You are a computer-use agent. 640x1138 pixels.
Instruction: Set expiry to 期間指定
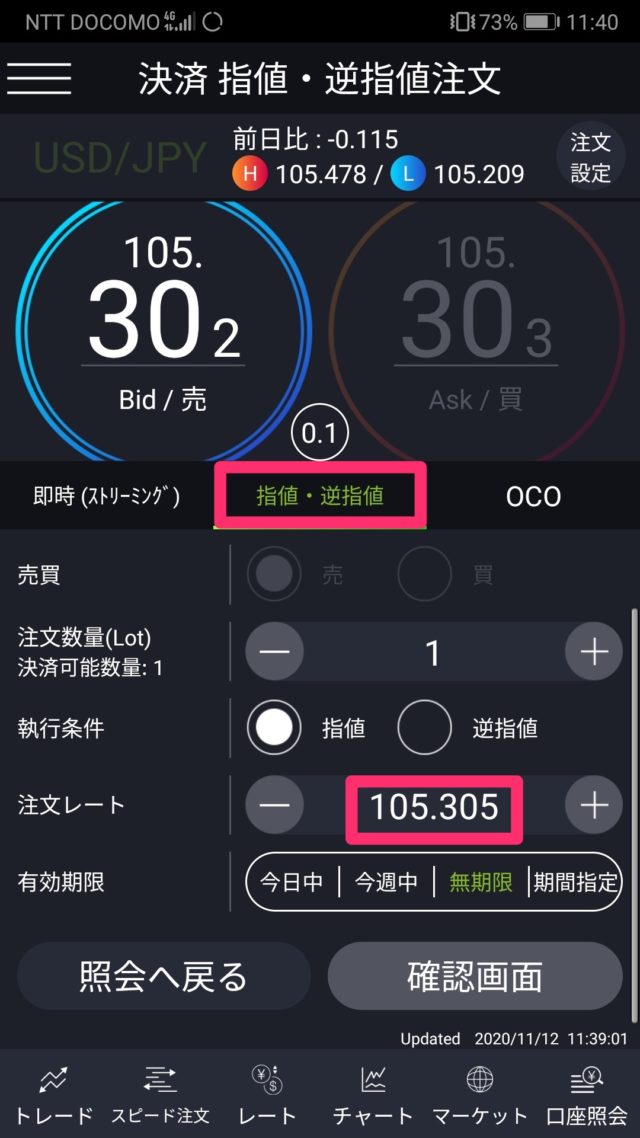click(575, 883)
